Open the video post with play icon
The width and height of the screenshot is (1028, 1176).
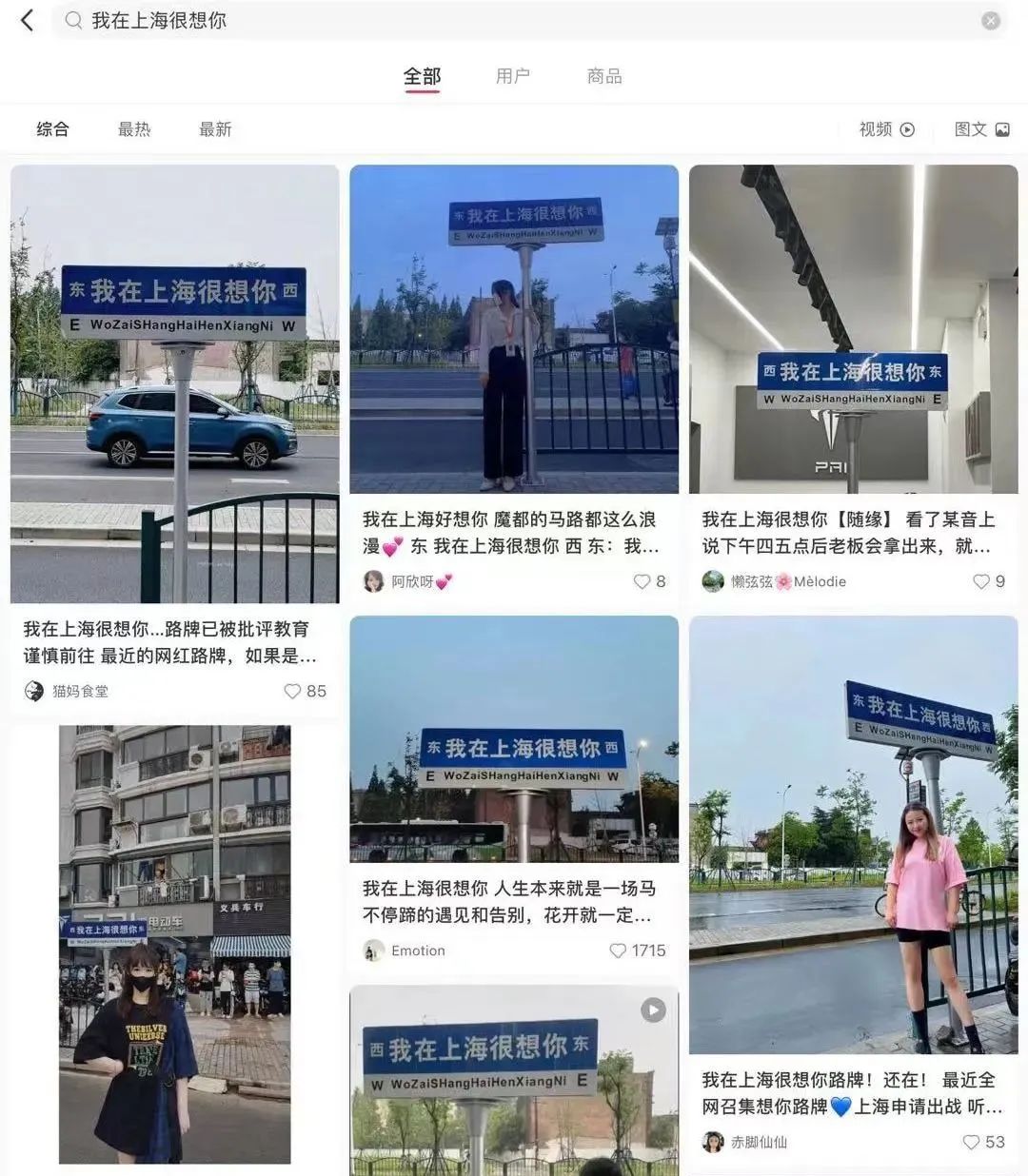(514, 1080)
